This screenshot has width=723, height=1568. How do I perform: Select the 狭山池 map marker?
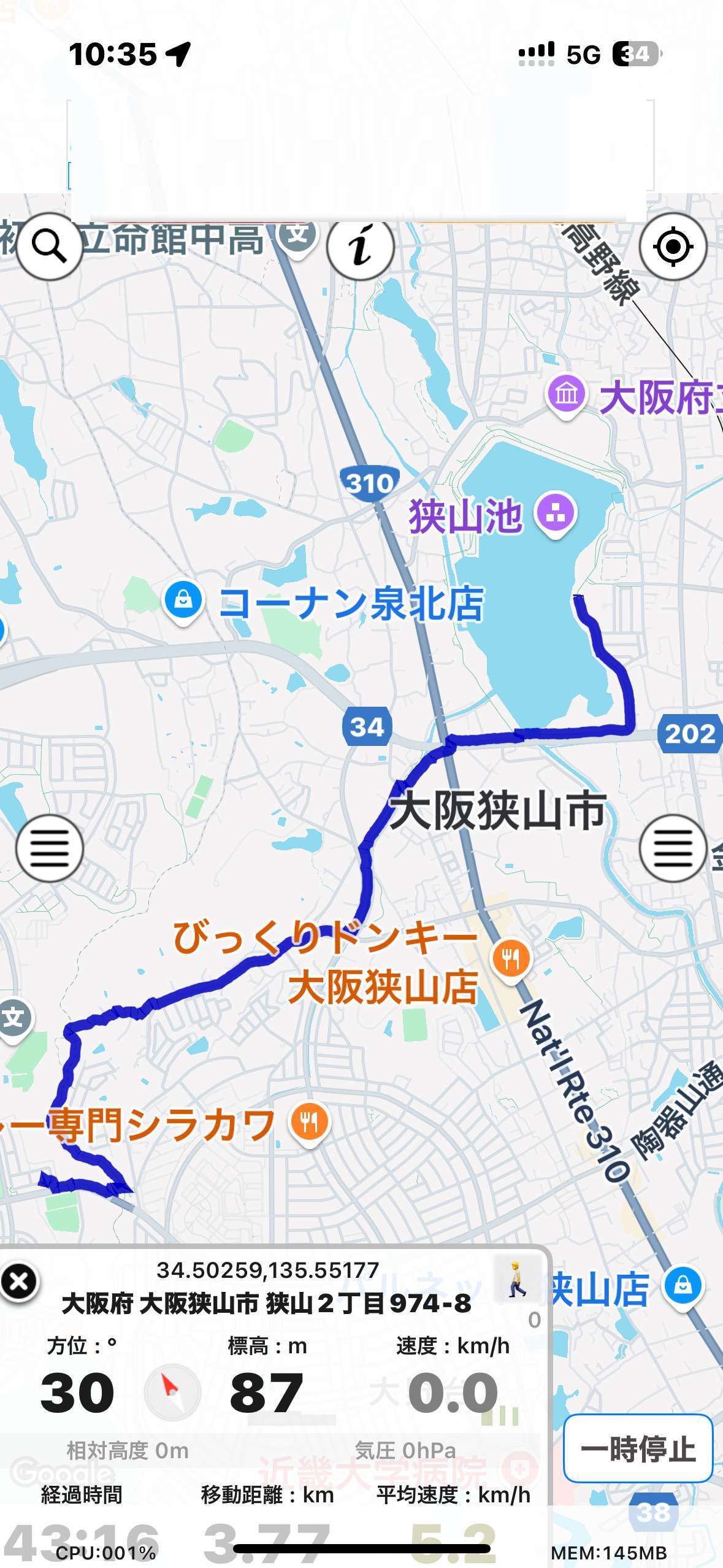point(556,515)
